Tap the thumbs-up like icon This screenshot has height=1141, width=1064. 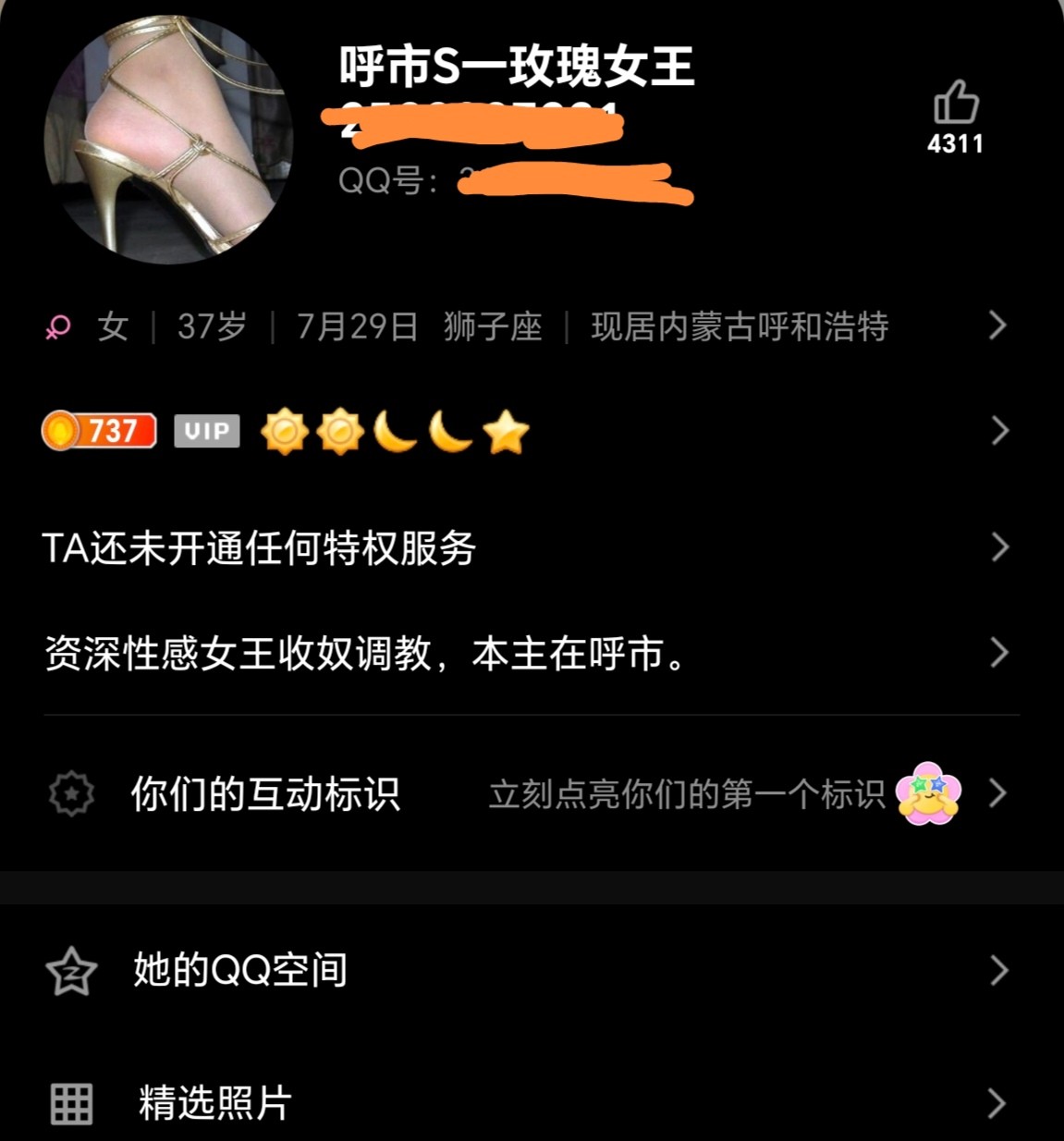tap(955, 103)
